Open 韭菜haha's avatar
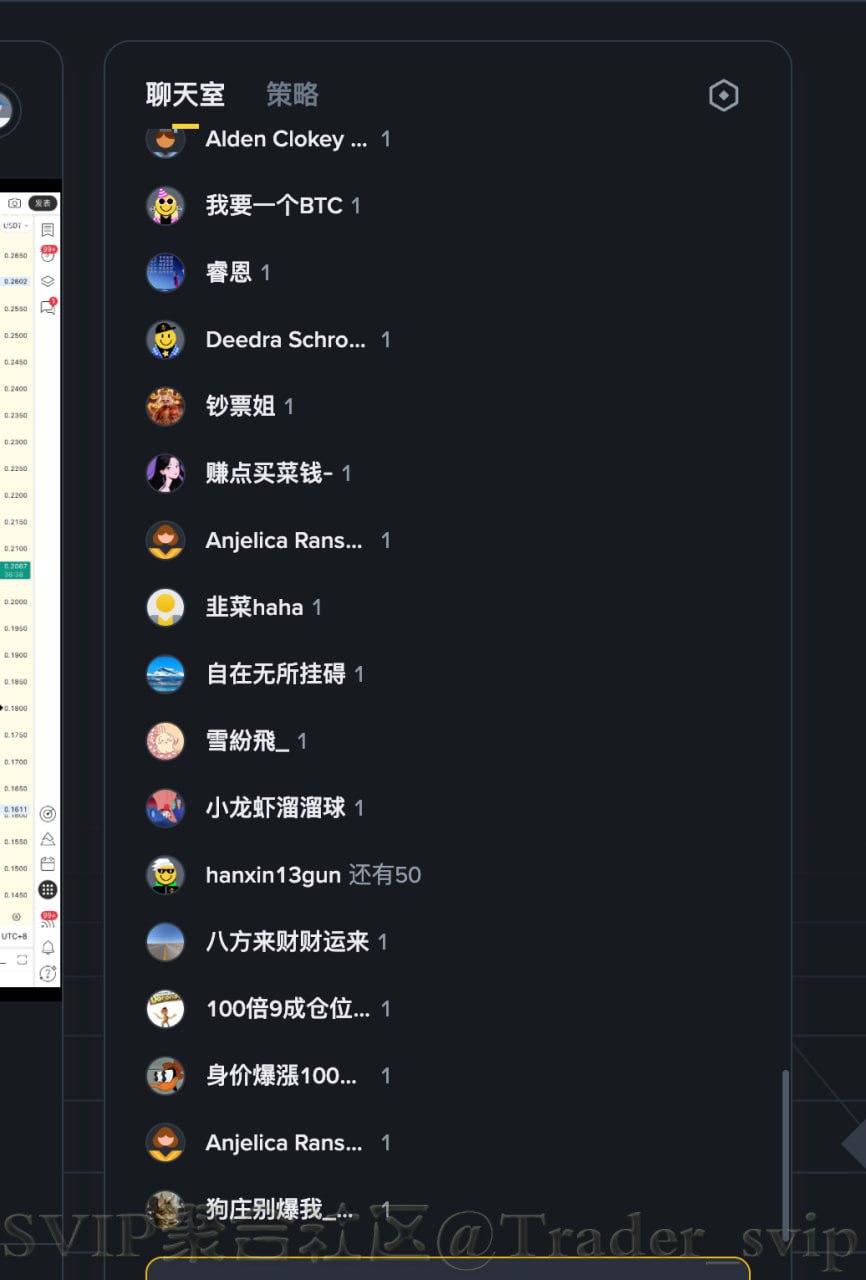Screen dimensions: 866x1280 click(x=166, y=607)
